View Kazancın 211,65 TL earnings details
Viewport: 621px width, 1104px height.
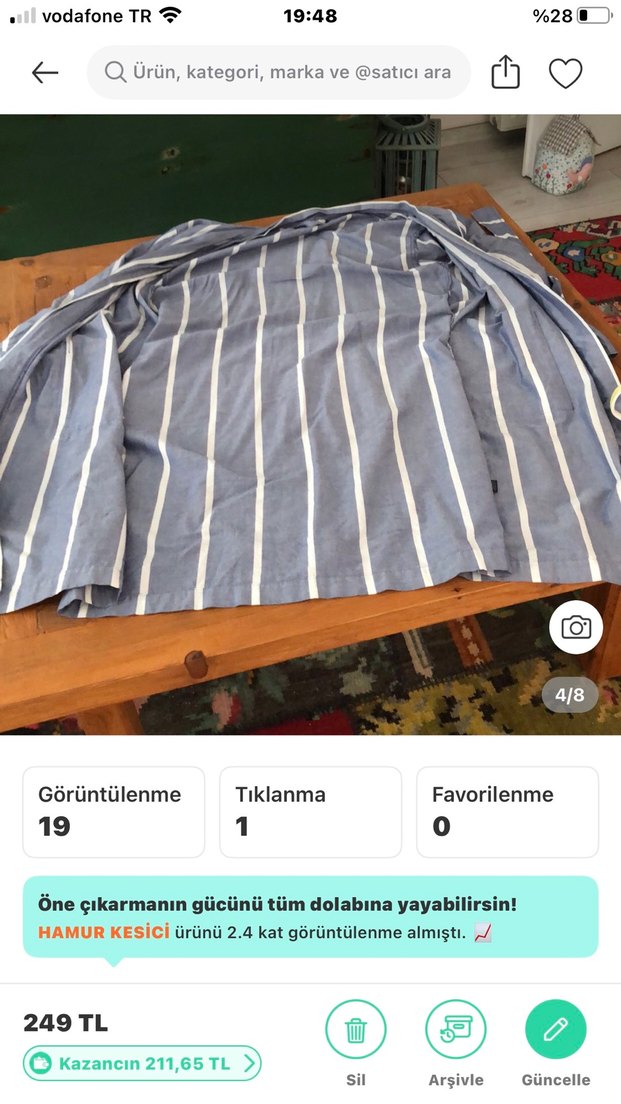point(142,1063)
